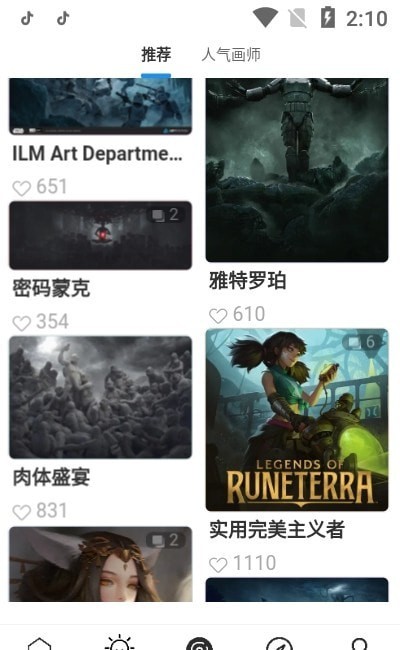Open the compass discover tab
The width and height of the screenshot is (400, 650).
(279, 644)
